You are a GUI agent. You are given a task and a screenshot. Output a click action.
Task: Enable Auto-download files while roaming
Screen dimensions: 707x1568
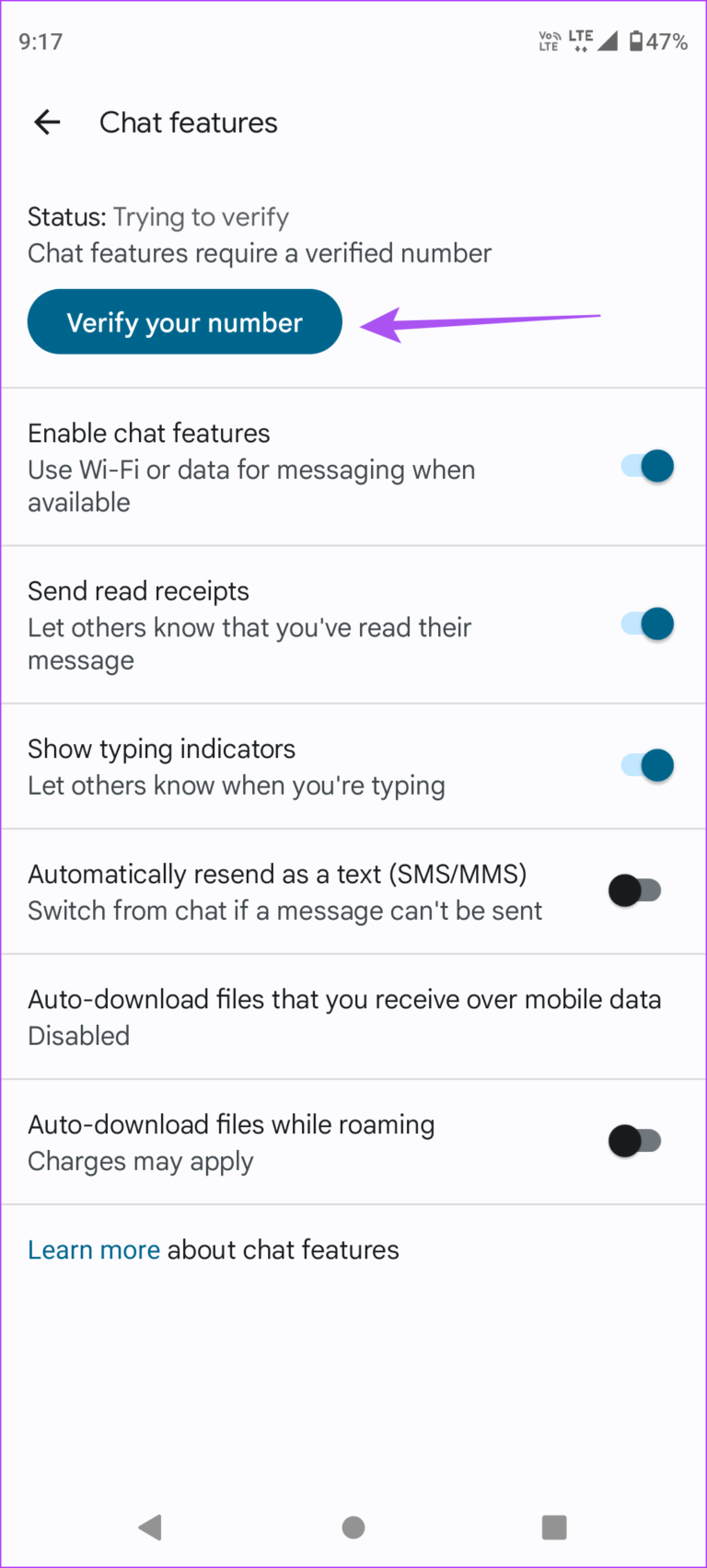pyautogui.click(x=634, y=1141)
